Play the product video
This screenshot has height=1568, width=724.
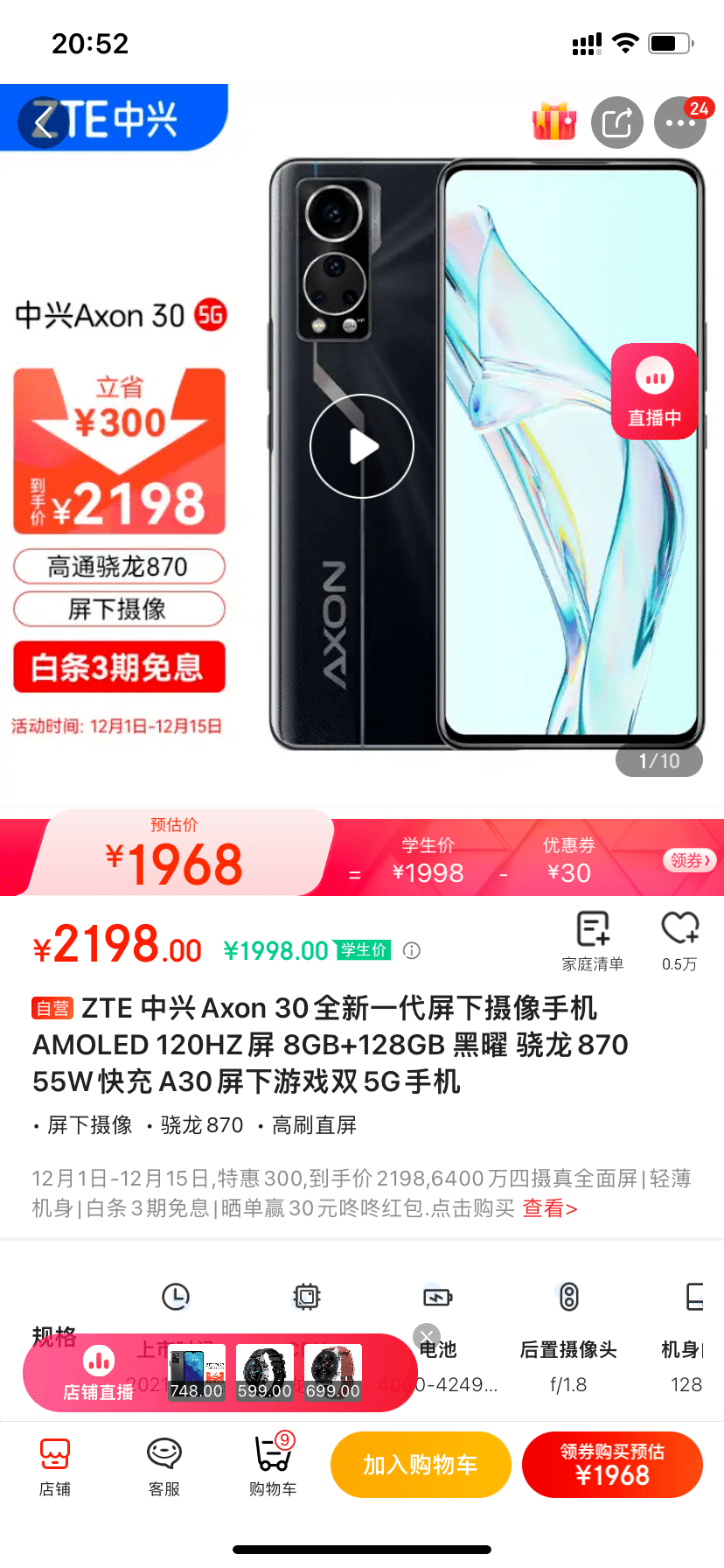[362, 446]
